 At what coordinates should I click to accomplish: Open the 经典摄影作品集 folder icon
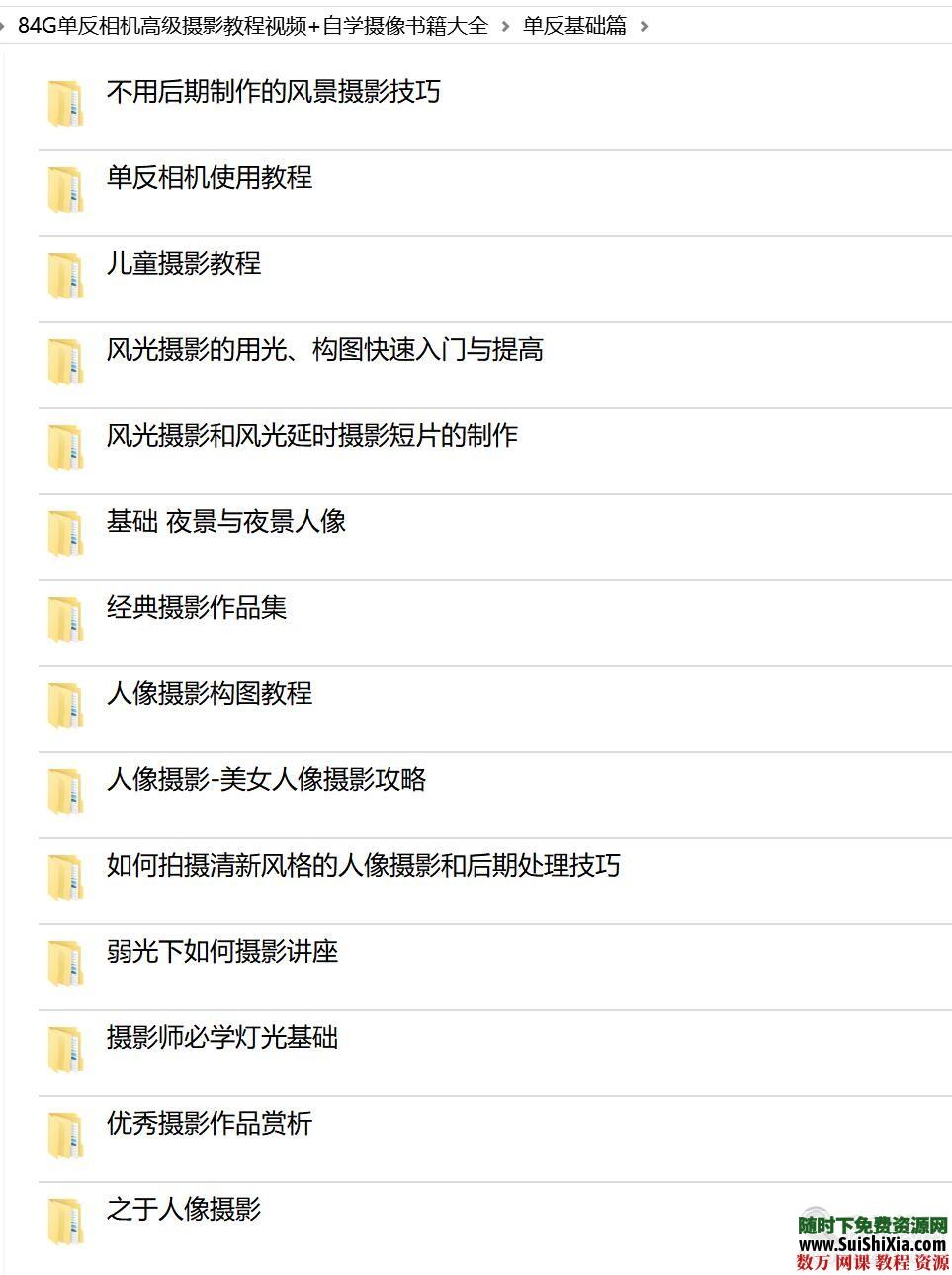pos(65,618)
